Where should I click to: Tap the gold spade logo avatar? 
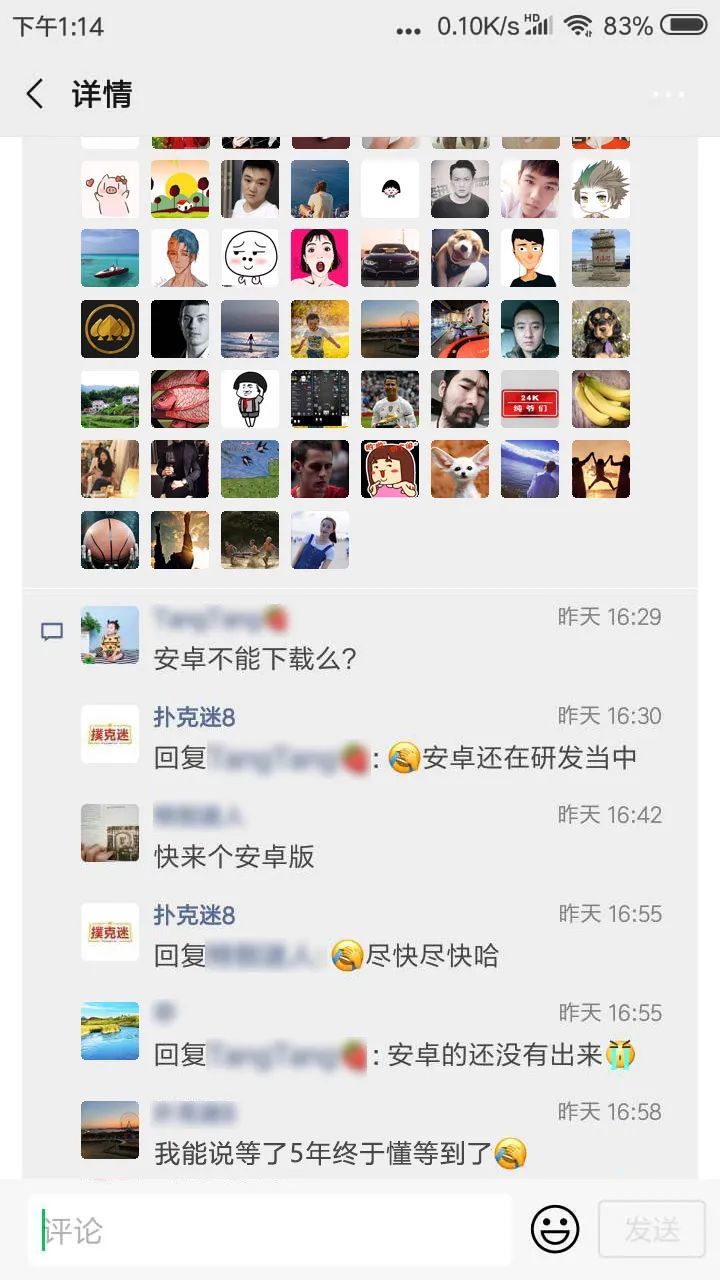pyautogui.click(x=110, y=329)
